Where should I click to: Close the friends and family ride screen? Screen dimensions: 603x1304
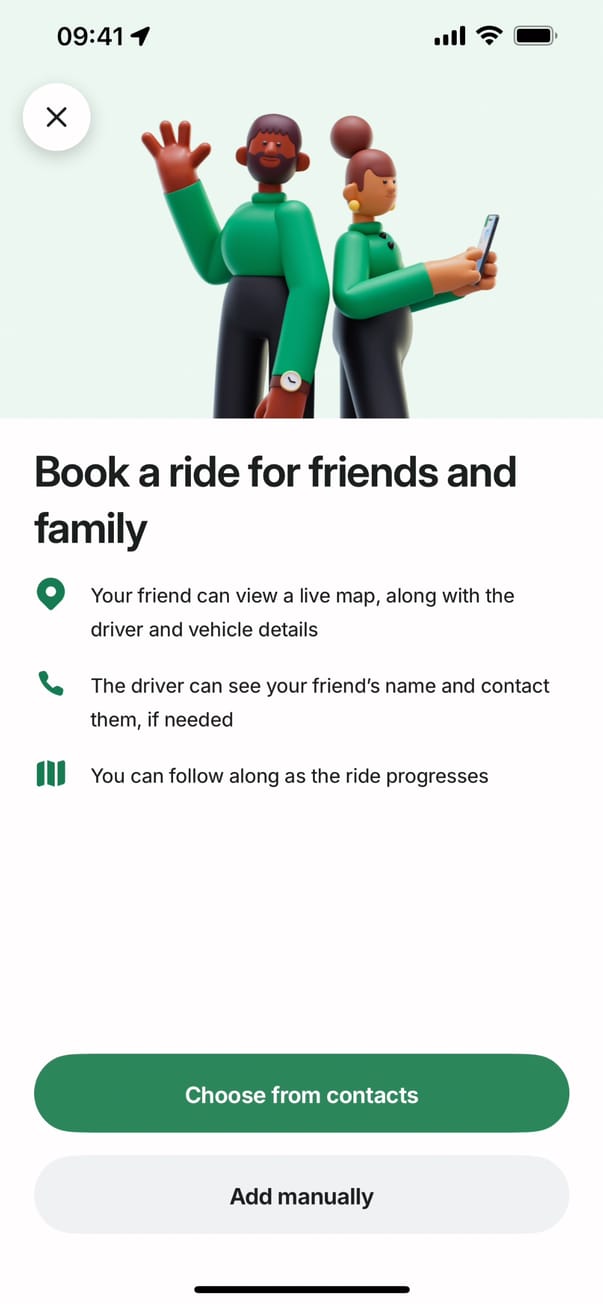click(57, 117)
